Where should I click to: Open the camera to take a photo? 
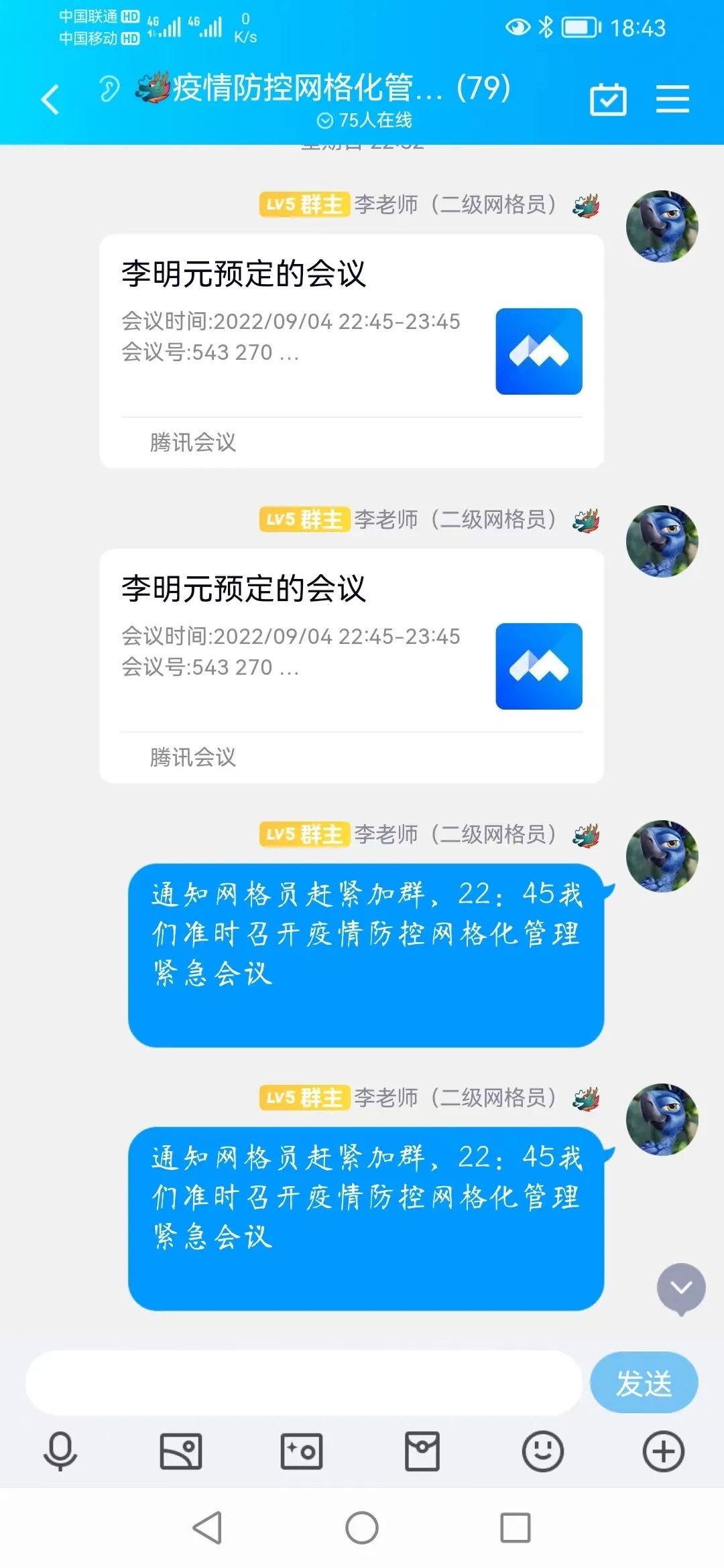click(302, 1451)
